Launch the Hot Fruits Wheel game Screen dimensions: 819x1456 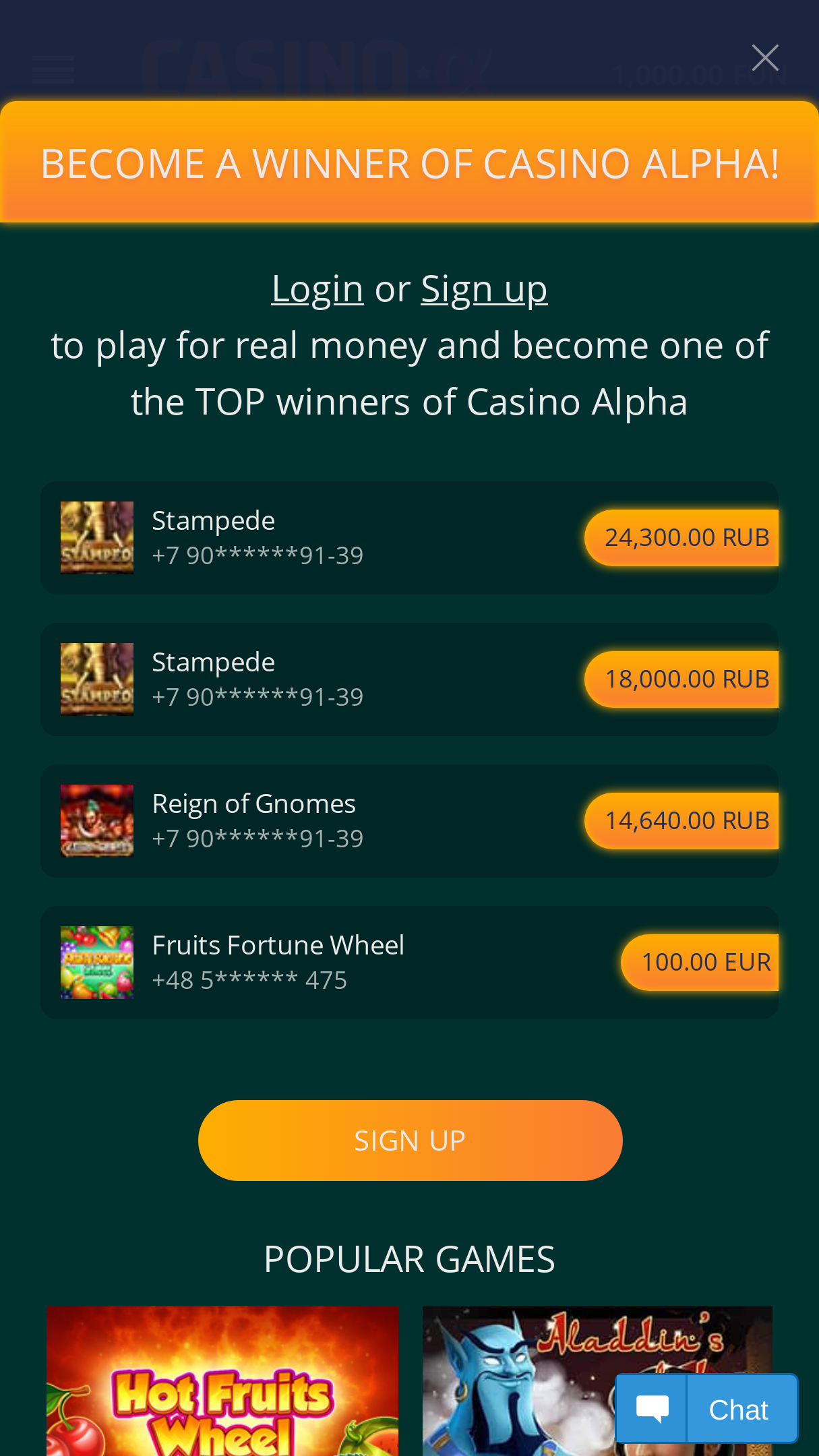(222, 1381)
